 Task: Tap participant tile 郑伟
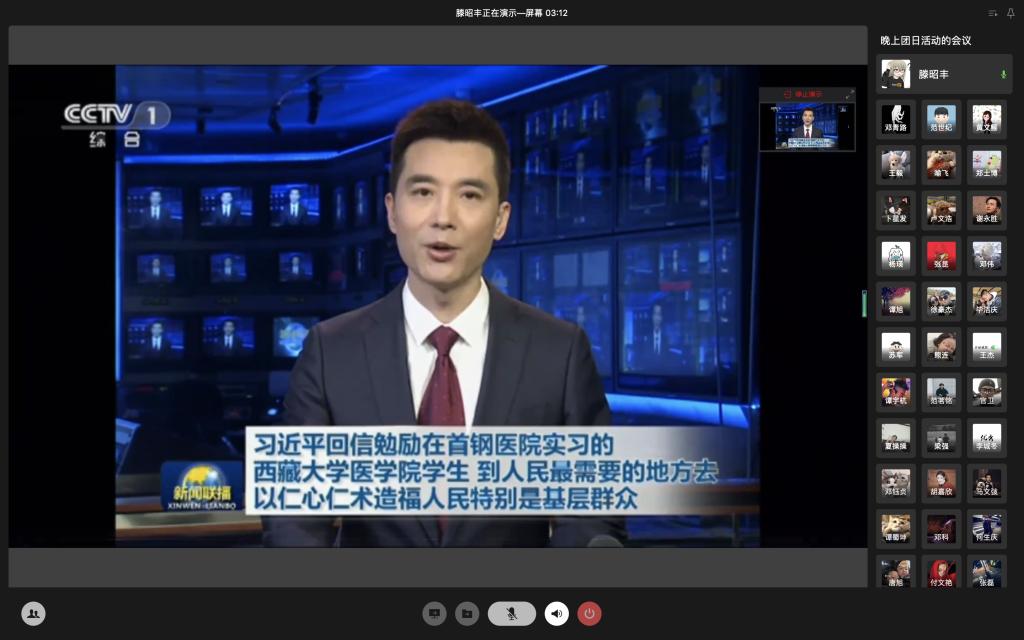click(x=986, y=254)
